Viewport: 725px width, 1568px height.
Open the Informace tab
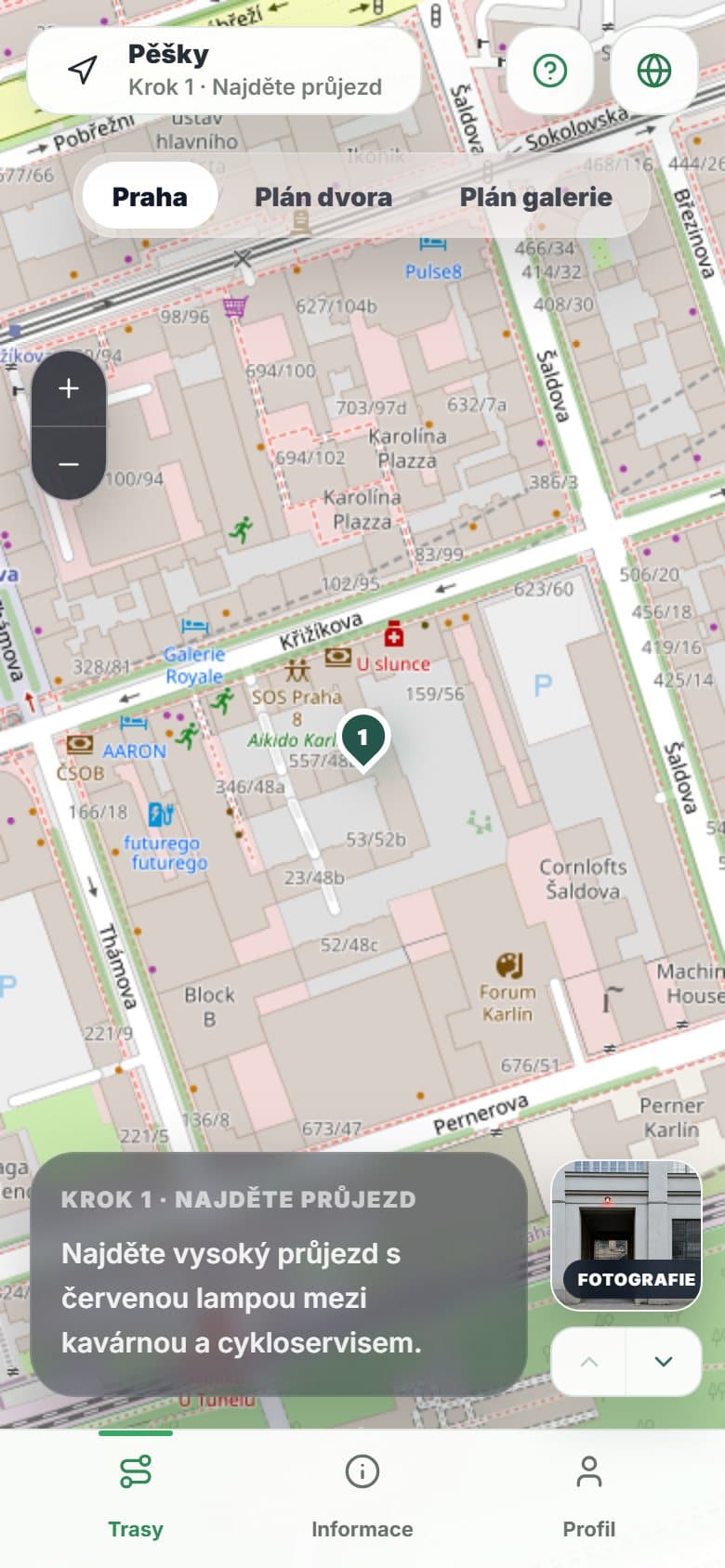(362, 1497)
